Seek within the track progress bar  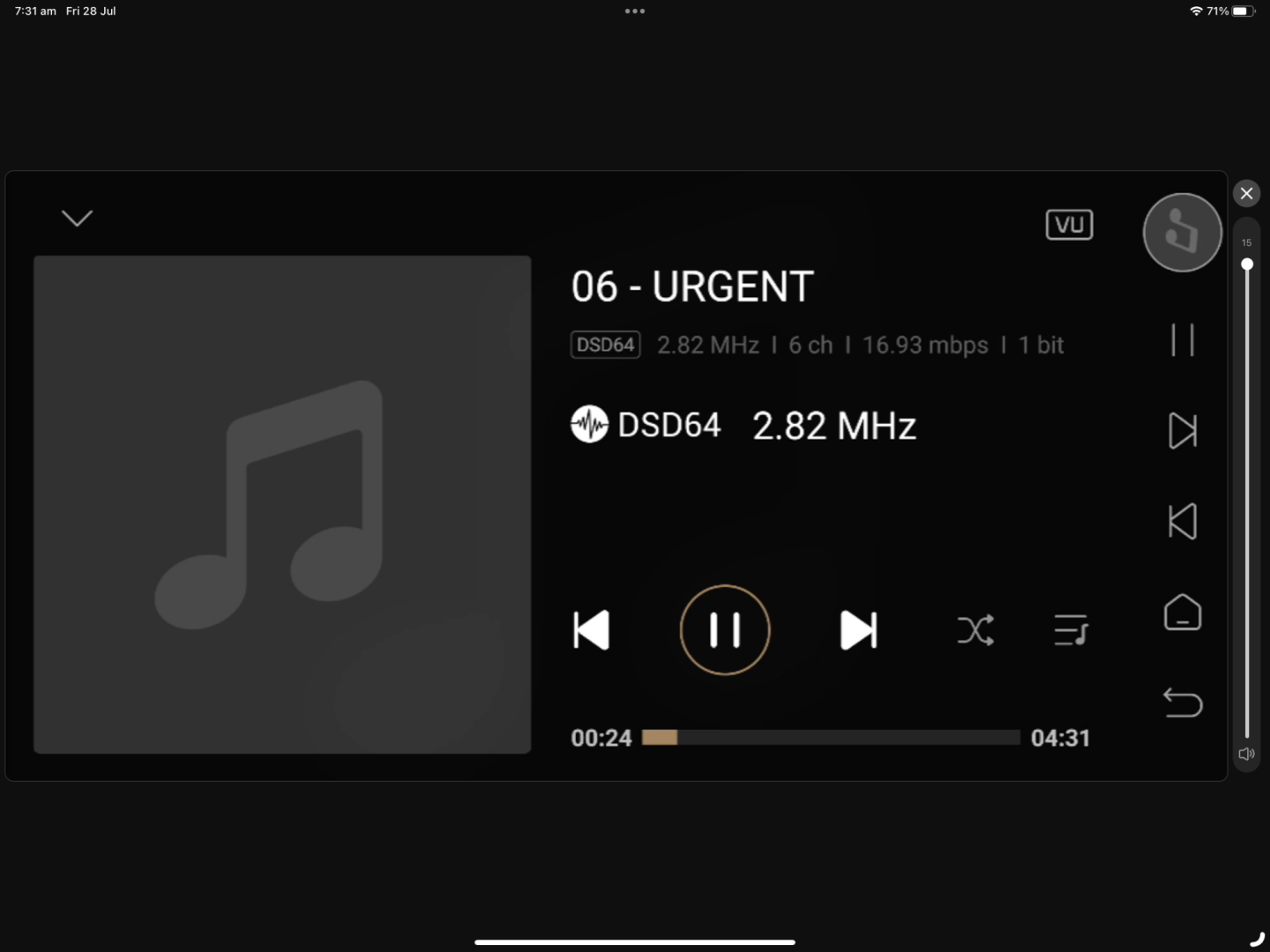click(x=830, y=738)
